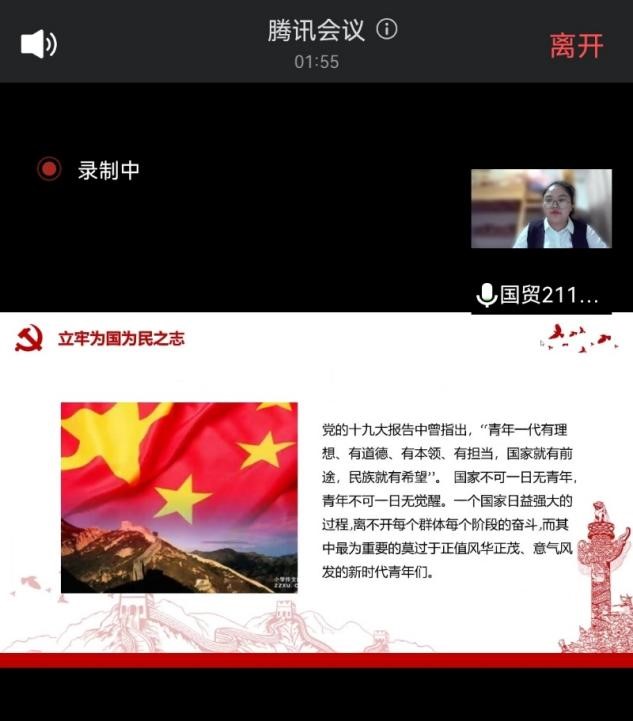This screenshot has height=721, width=633.
Task: Tap 离开 to leave the meeting
Action: click(576, 46)
